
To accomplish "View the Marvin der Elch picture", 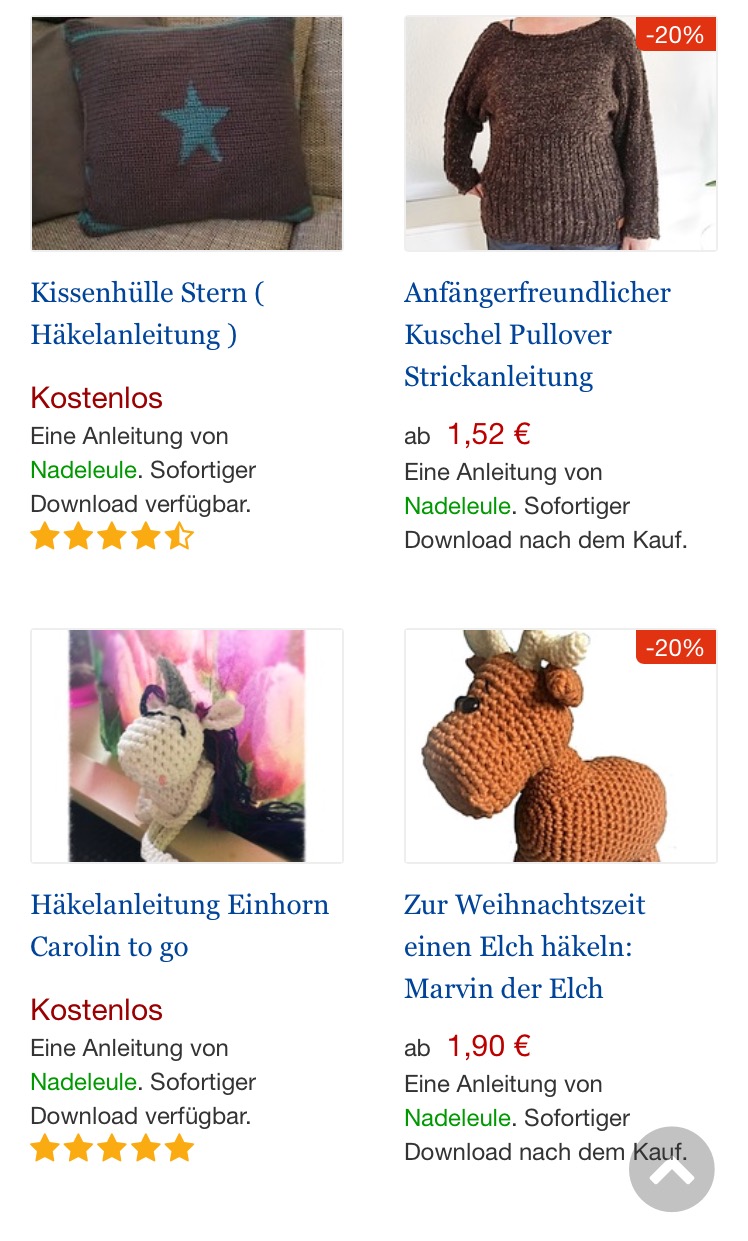I will (560, 745).
